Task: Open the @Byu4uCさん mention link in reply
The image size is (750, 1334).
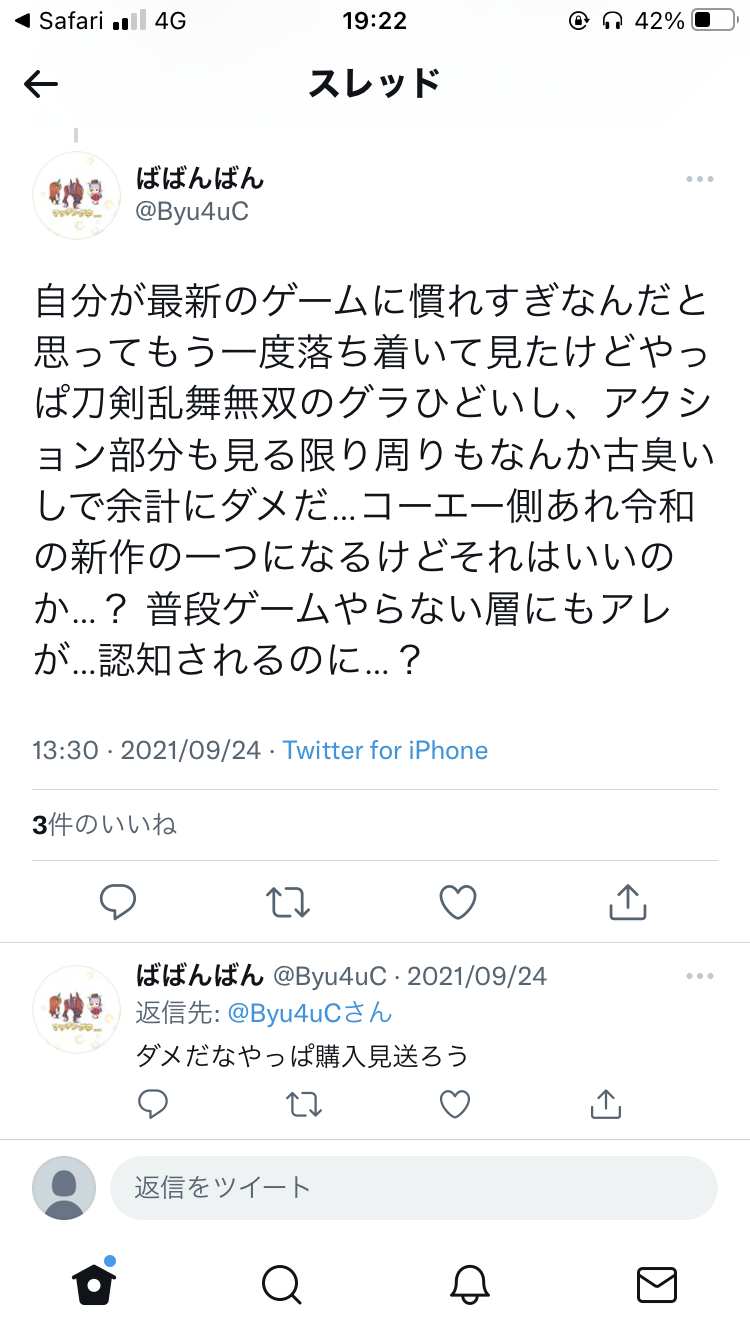Action: click(x=310, y=1013)
